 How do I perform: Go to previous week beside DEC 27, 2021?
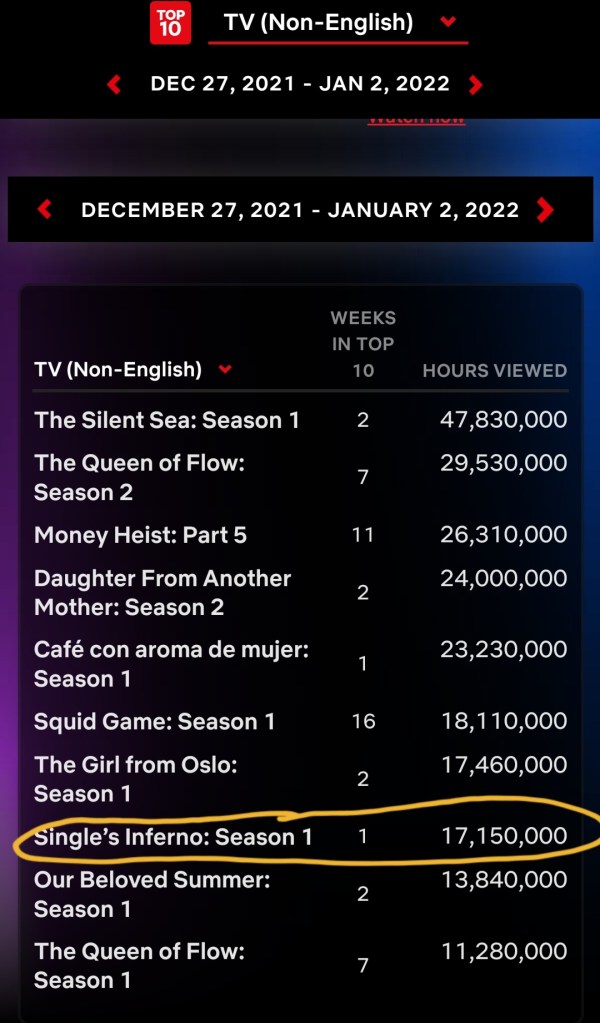click(x=114, y=84)
